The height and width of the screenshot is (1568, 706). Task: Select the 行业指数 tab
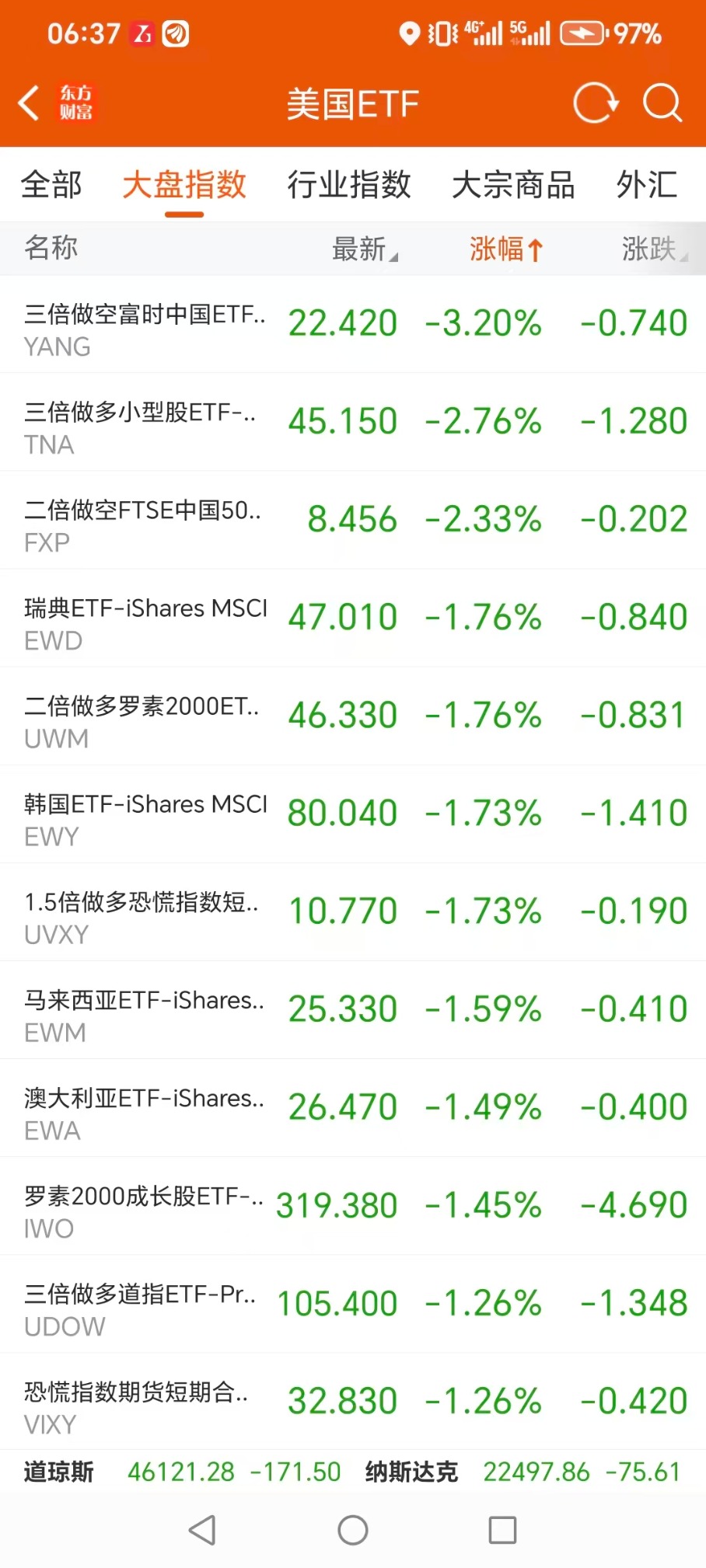tap(349, 185)
